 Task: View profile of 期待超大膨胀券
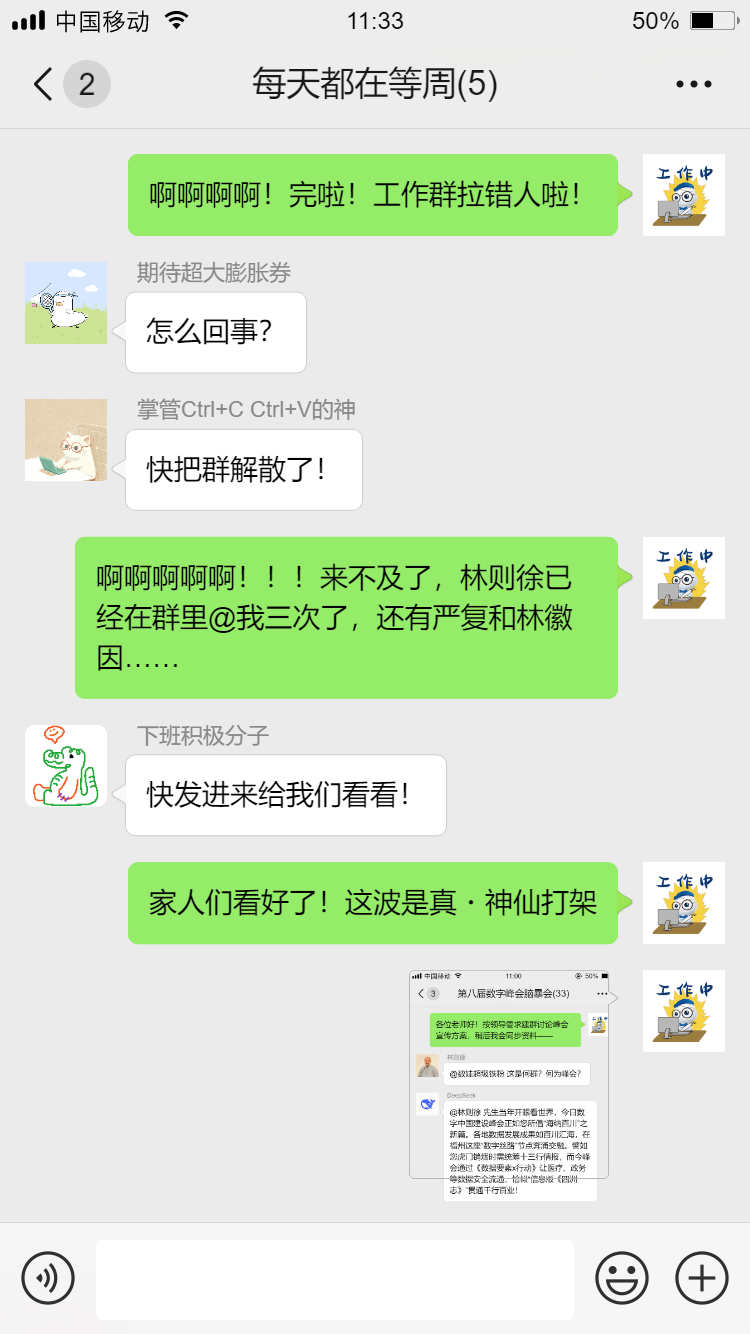pos(66,303)
